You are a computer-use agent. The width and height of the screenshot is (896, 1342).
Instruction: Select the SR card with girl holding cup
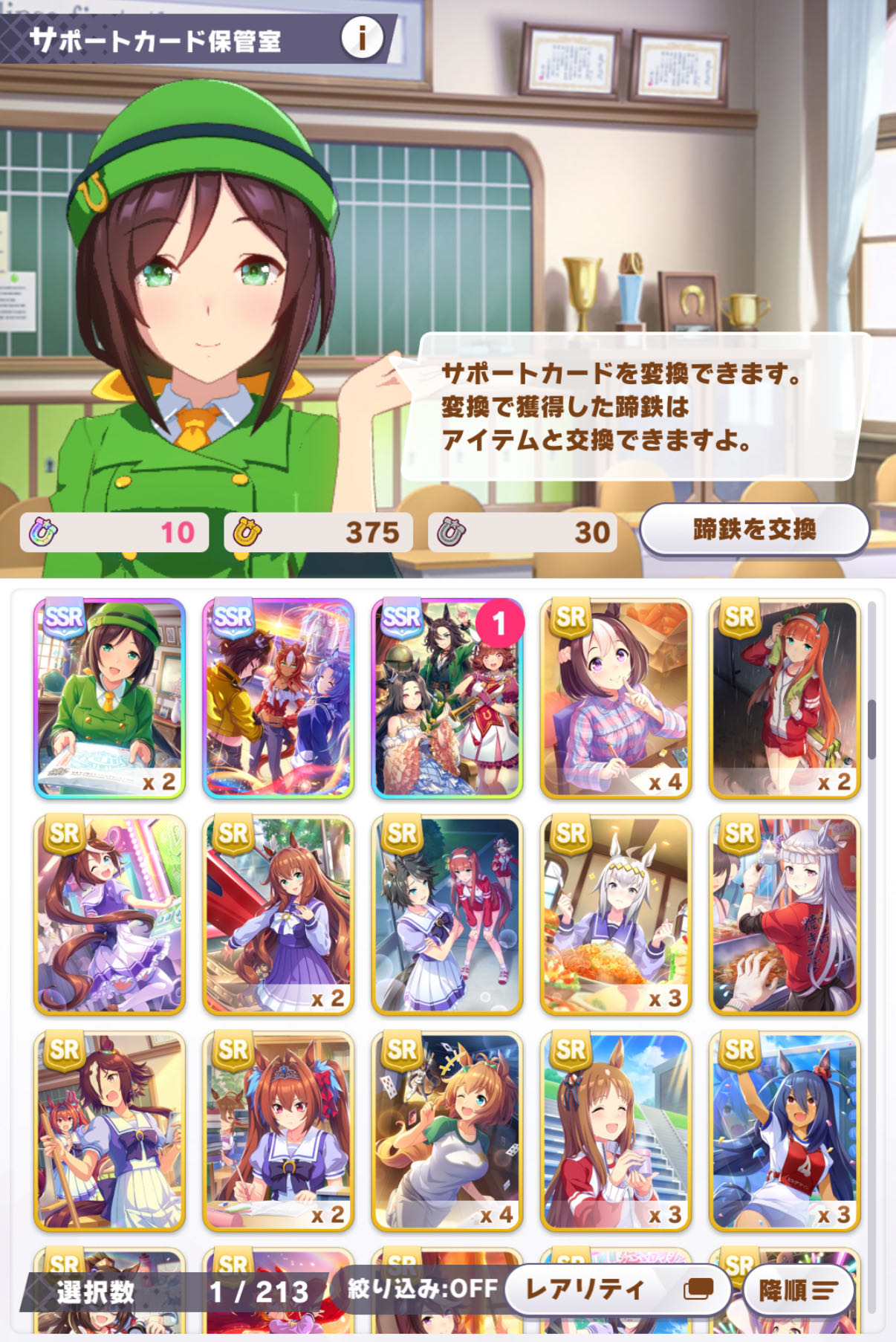click(x=616, y=1131)
